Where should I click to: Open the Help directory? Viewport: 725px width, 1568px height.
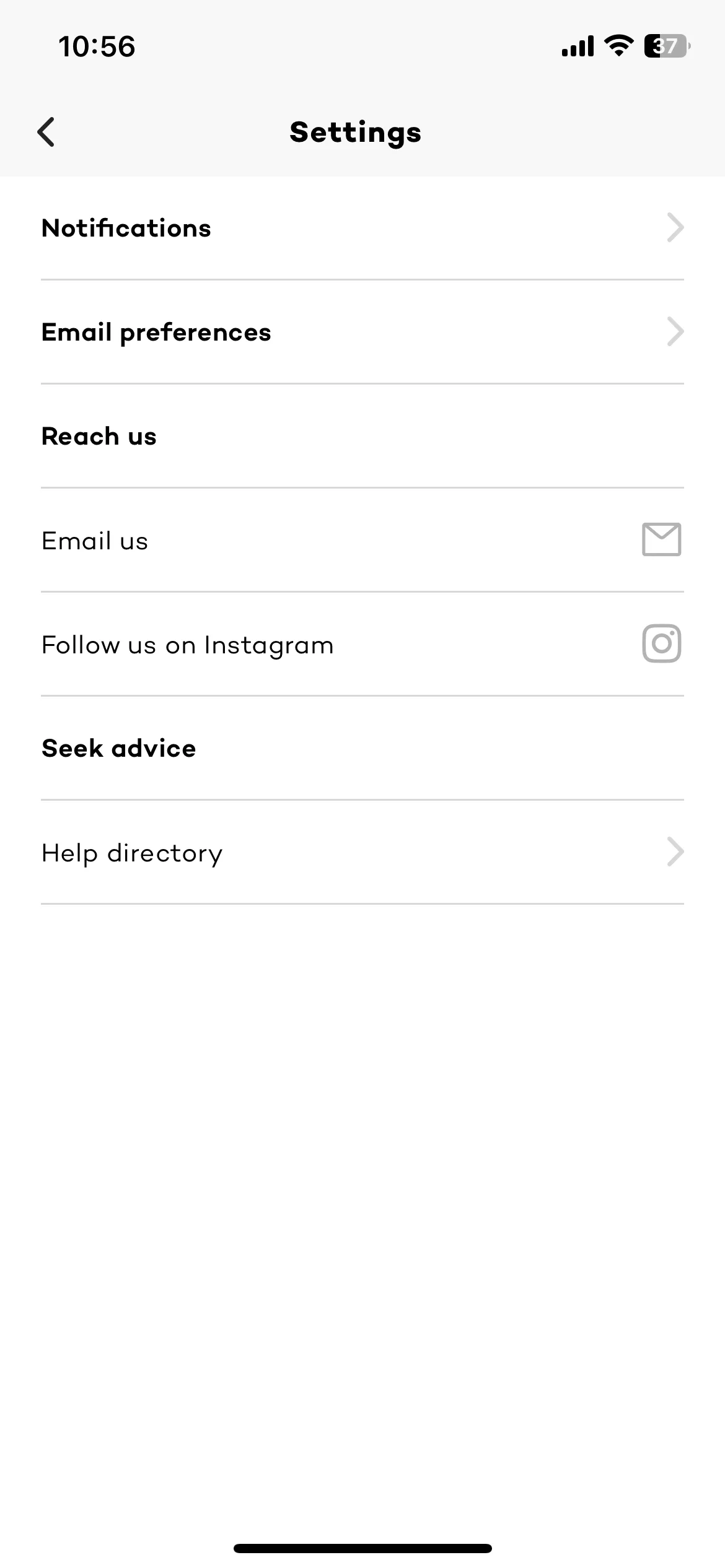pos(362,852)
